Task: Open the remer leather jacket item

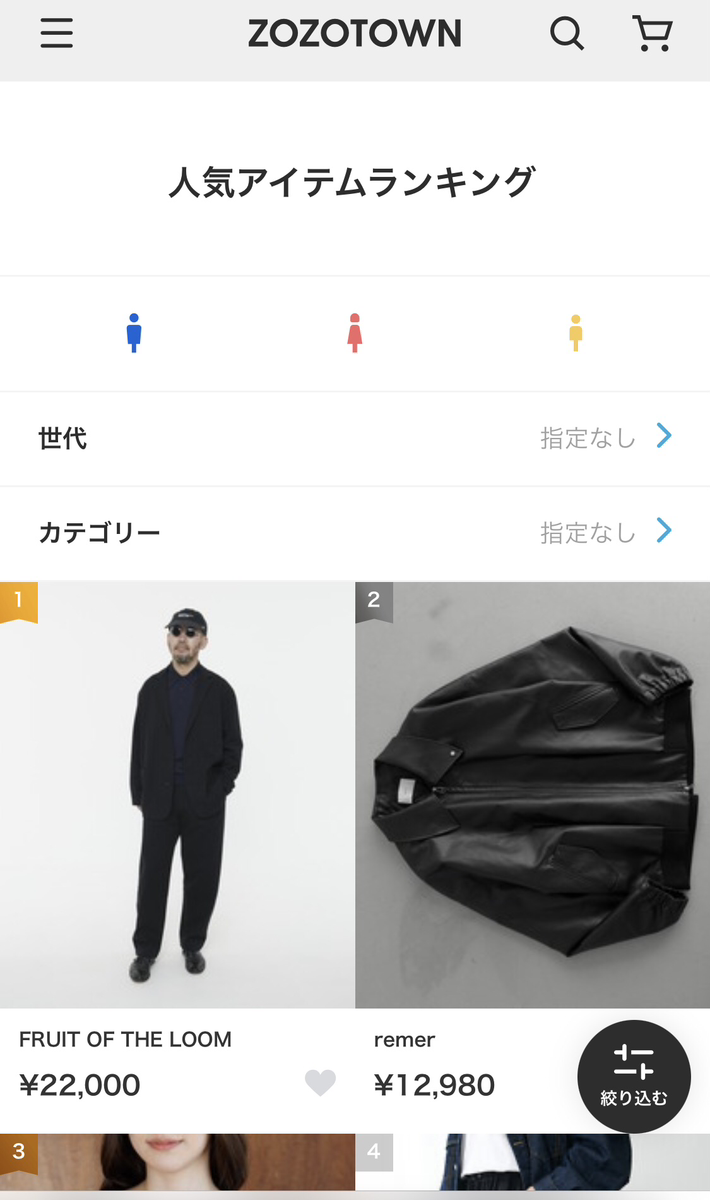Action: click(x=532, y=795)
